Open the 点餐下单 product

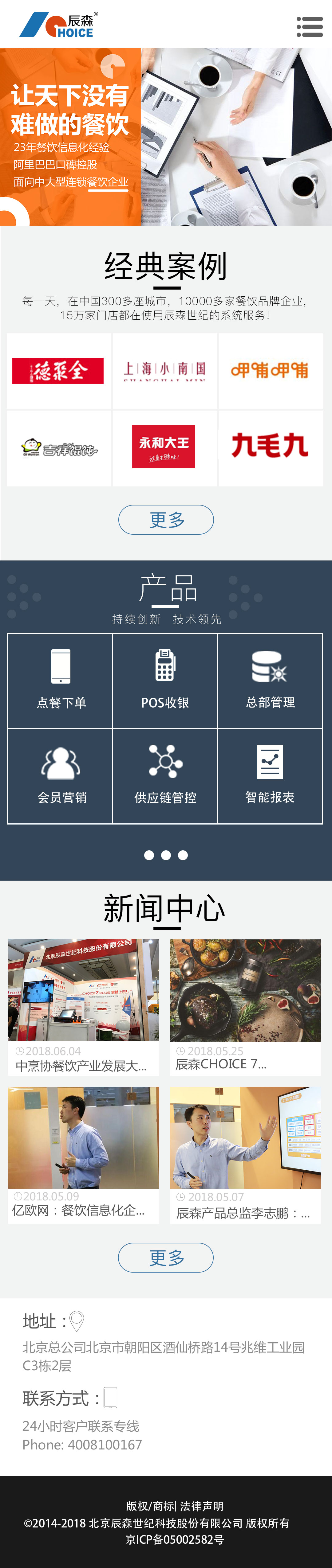[60, 681]
